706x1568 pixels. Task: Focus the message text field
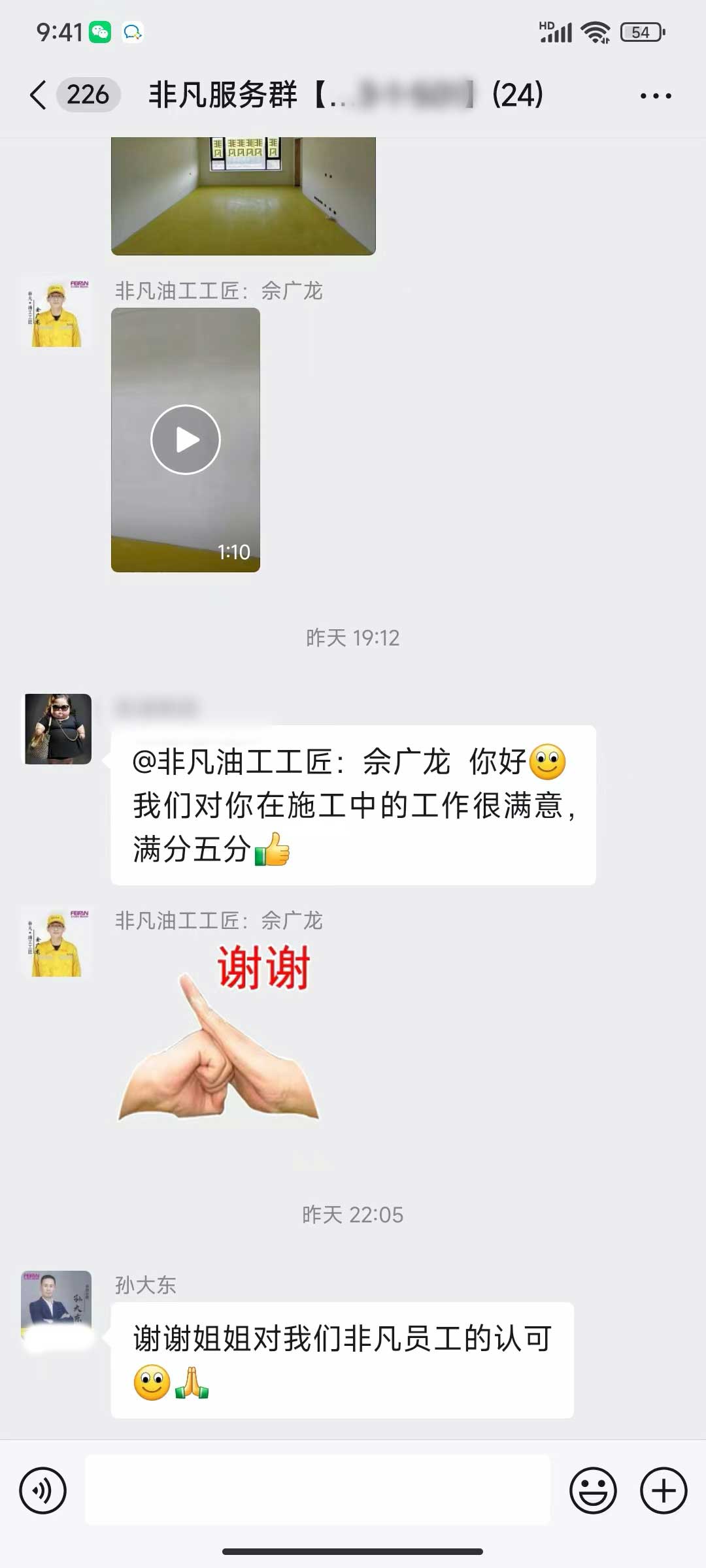pyautogui.click(x=318, y=1491)
